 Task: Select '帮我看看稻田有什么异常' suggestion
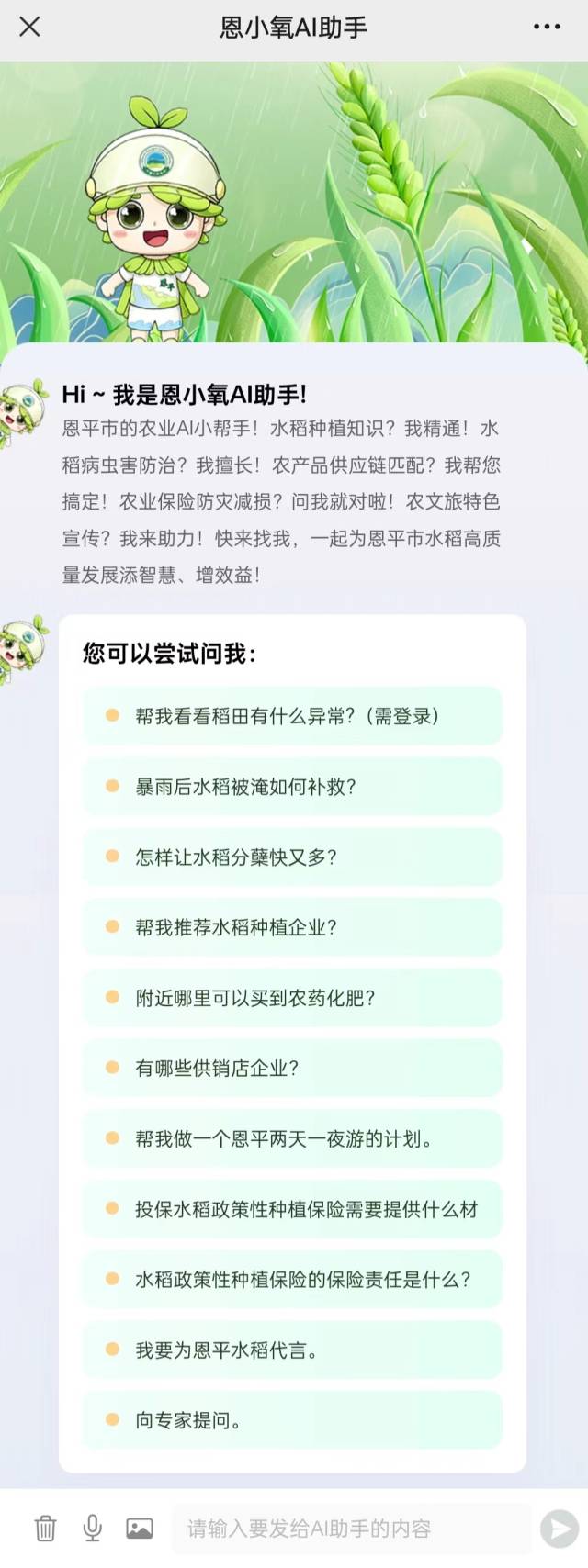point(292,716)
